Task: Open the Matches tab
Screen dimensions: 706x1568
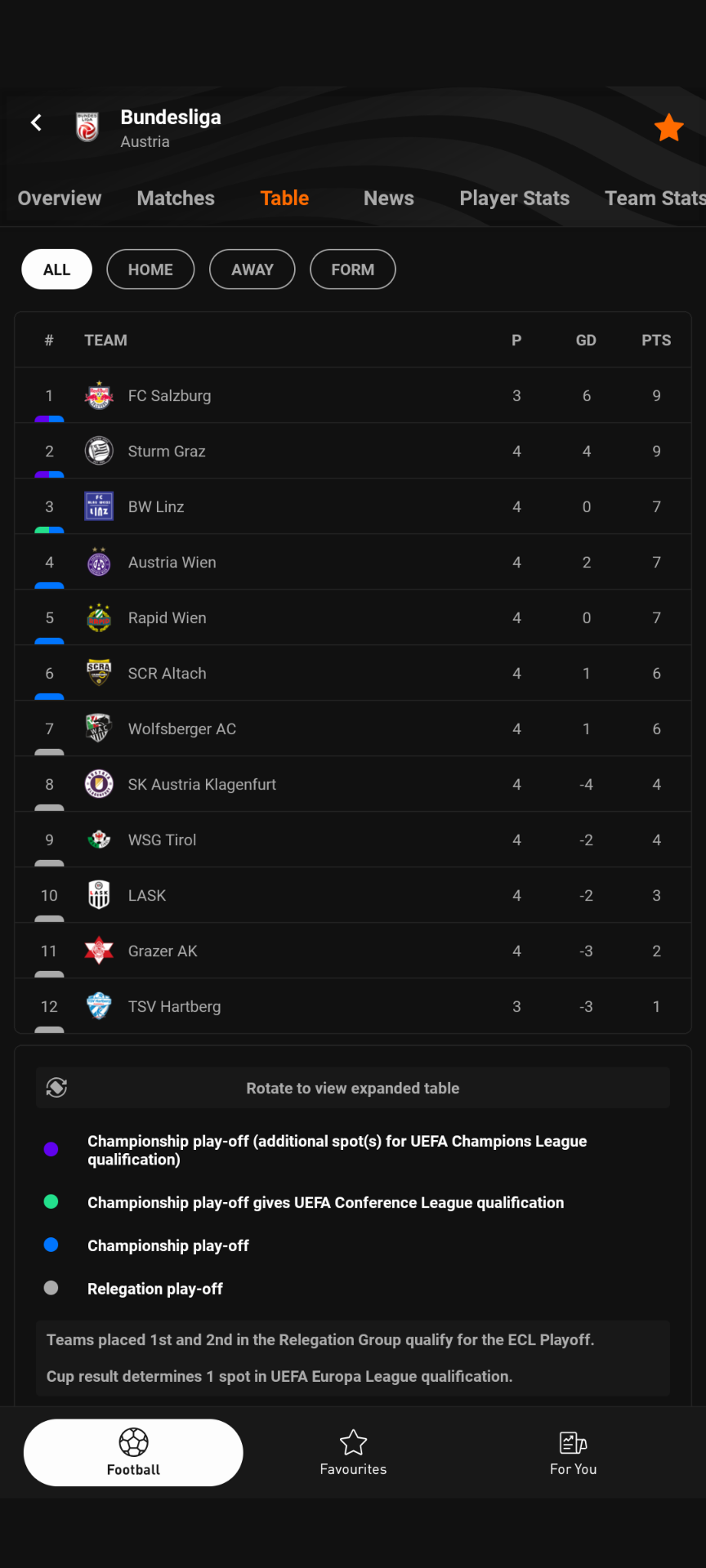Action: [176, 198]
